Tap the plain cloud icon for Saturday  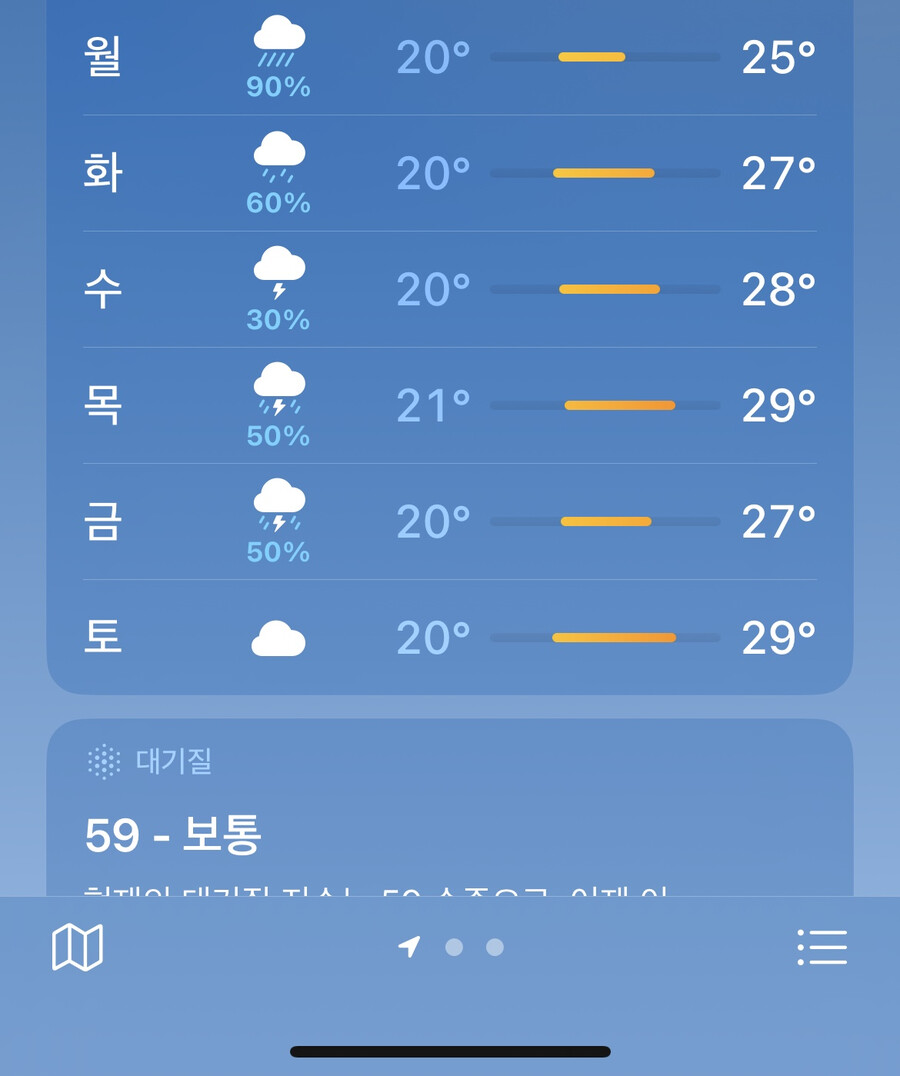[277, 636]
